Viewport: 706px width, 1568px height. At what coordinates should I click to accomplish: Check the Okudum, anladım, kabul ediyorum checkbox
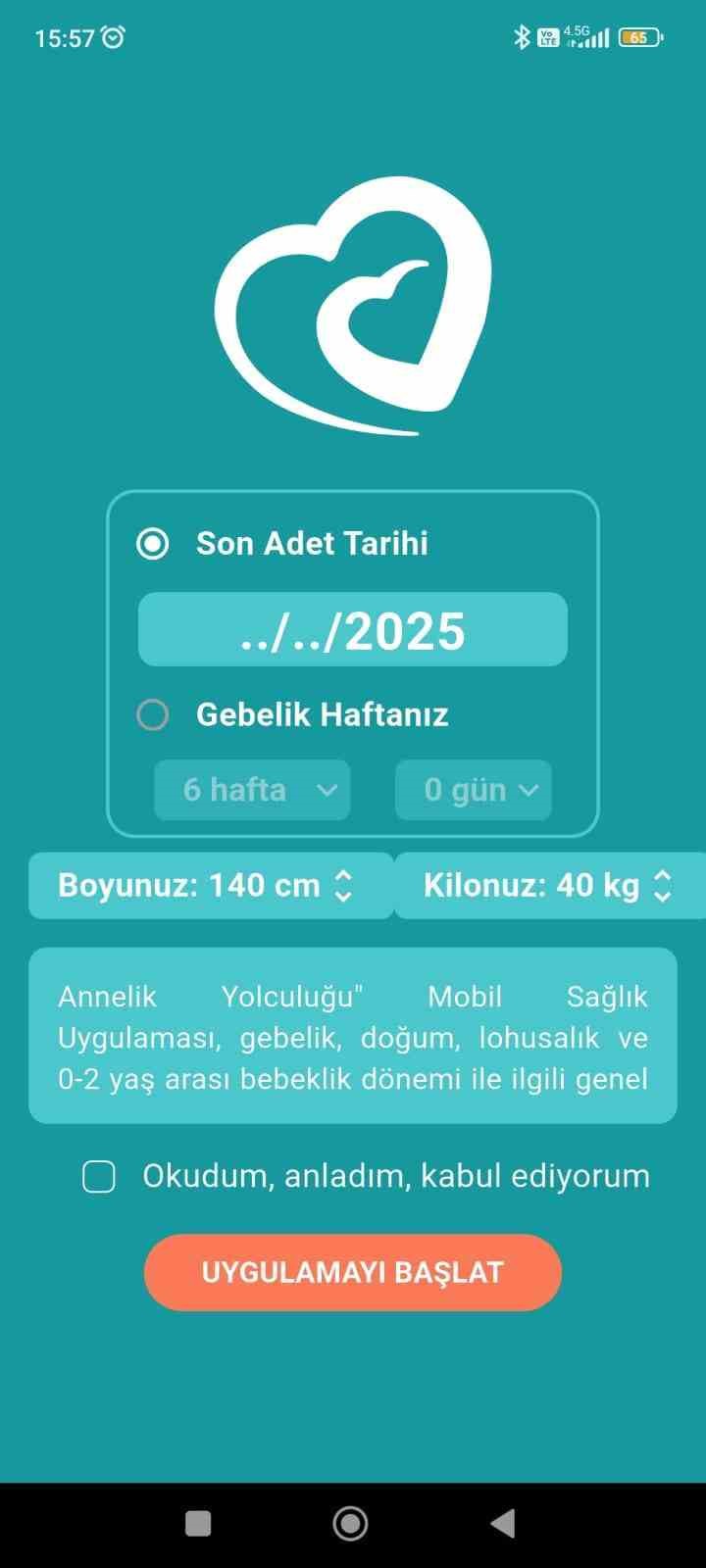tap(98, 1176)
